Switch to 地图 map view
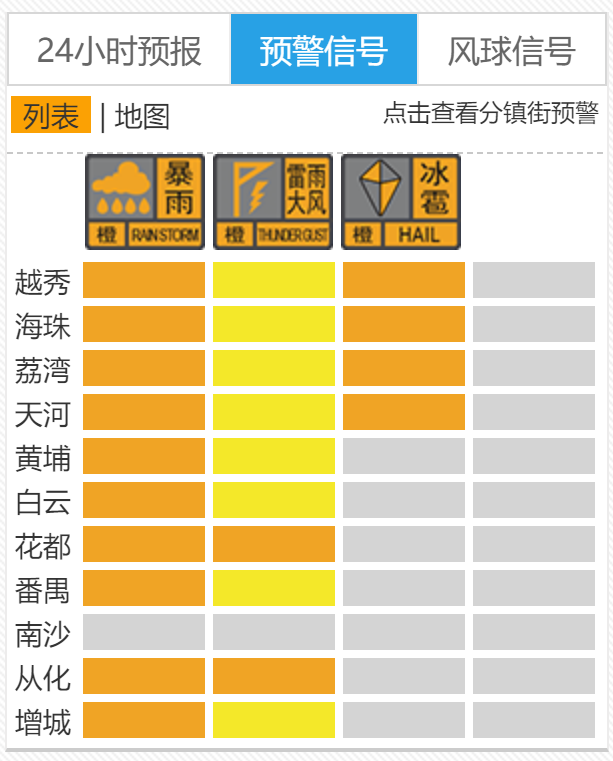The width and height of the screenshot is (613, 761). [142, 117]
